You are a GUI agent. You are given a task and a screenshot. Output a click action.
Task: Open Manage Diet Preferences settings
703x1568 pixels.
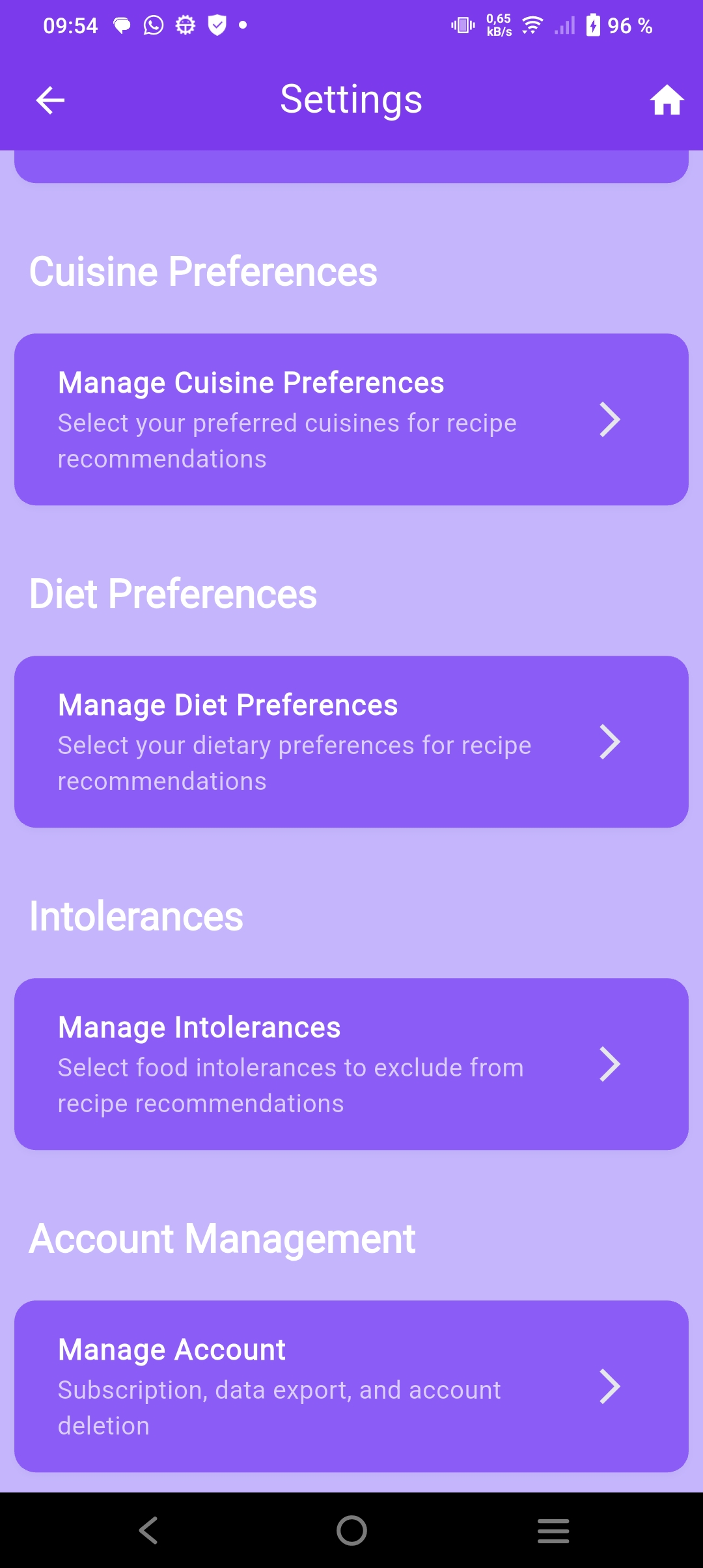[351, 742]
